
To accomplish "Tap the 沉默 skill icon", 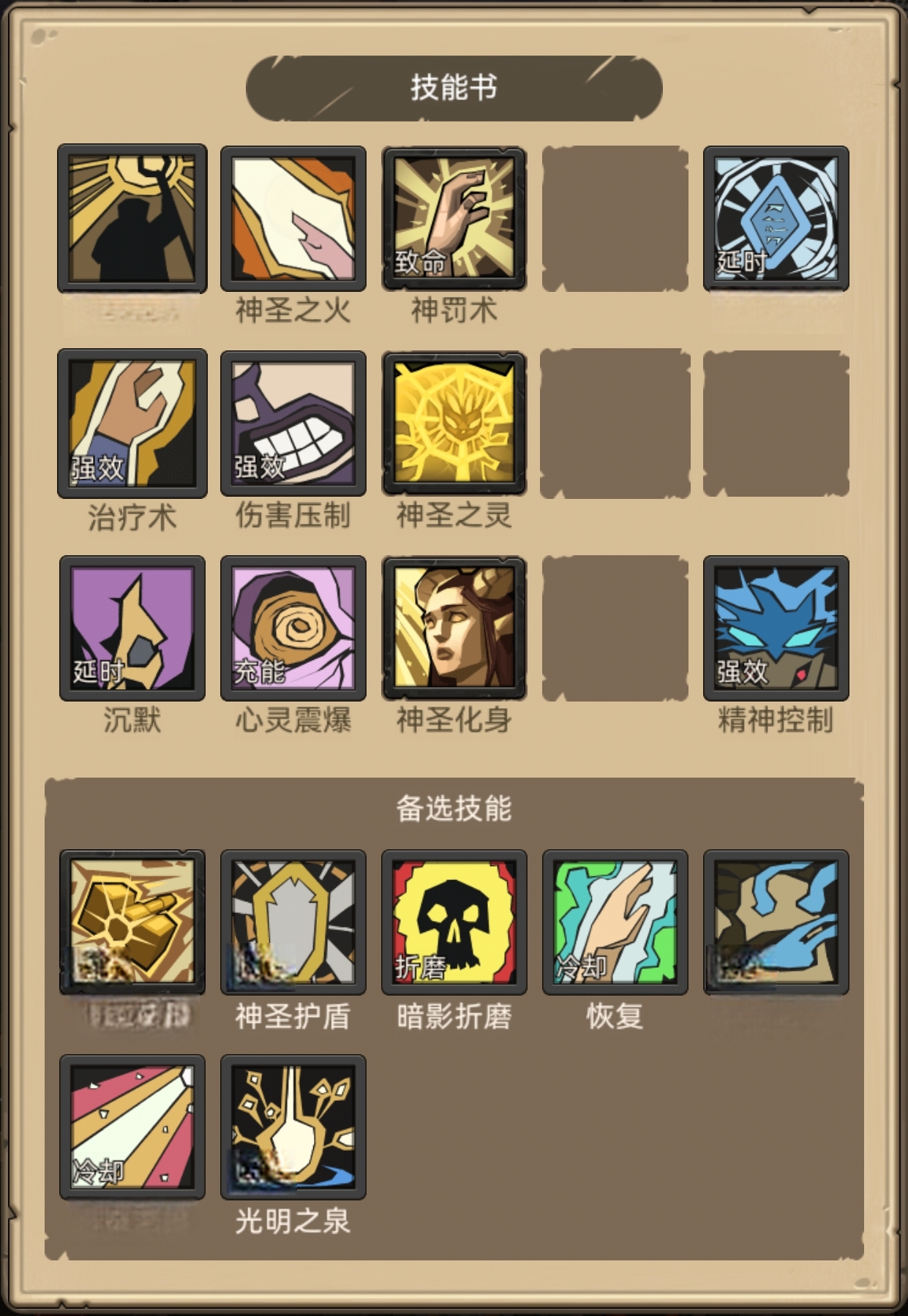I will point(132,628).
